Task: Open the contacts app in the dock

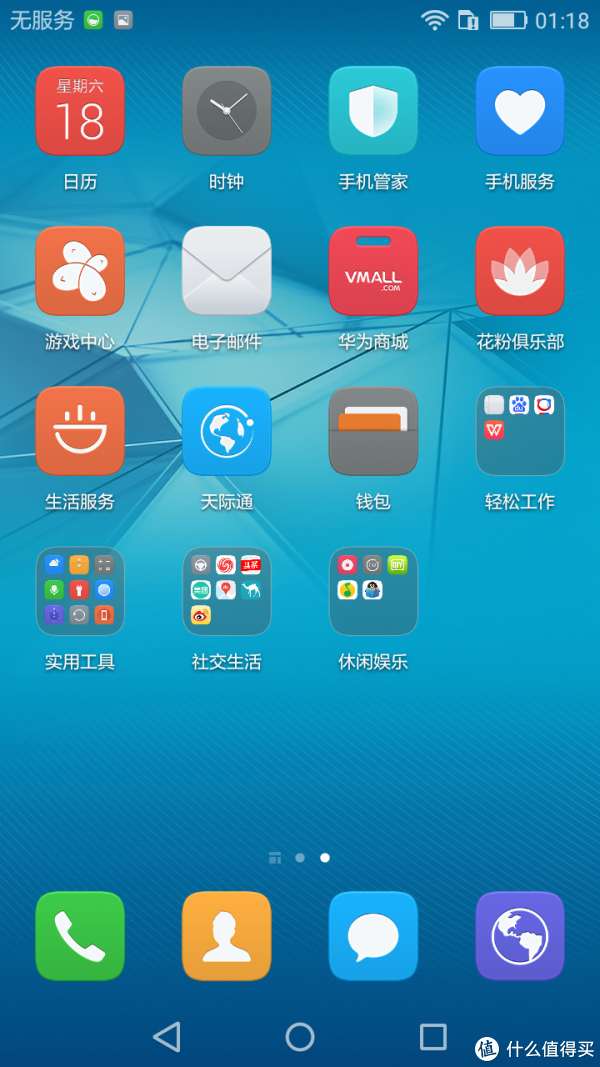Action: coord(226,936)
